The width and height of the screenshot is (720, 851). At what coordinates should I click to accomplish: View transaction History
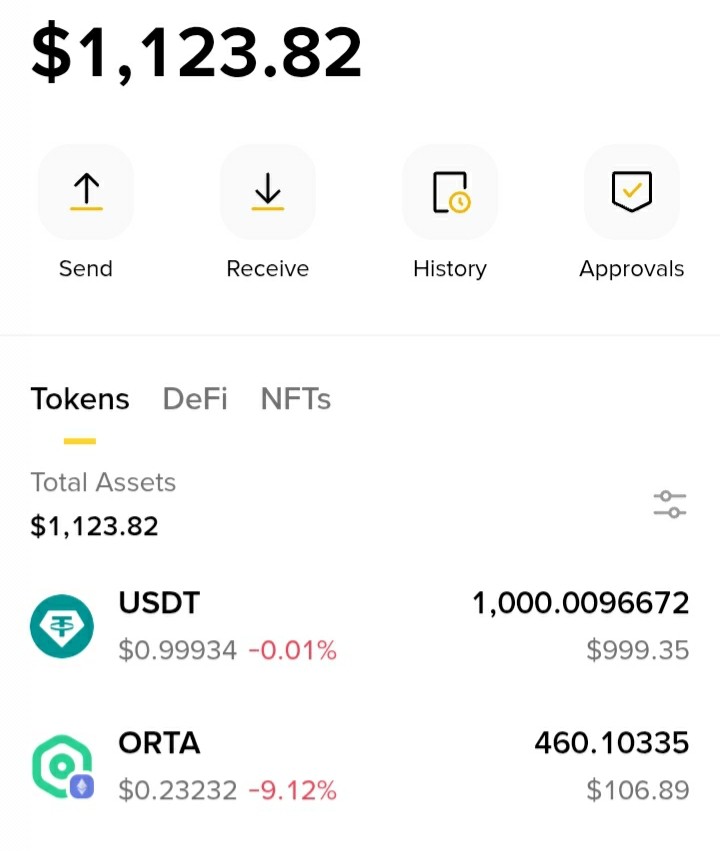click(450, 193)
